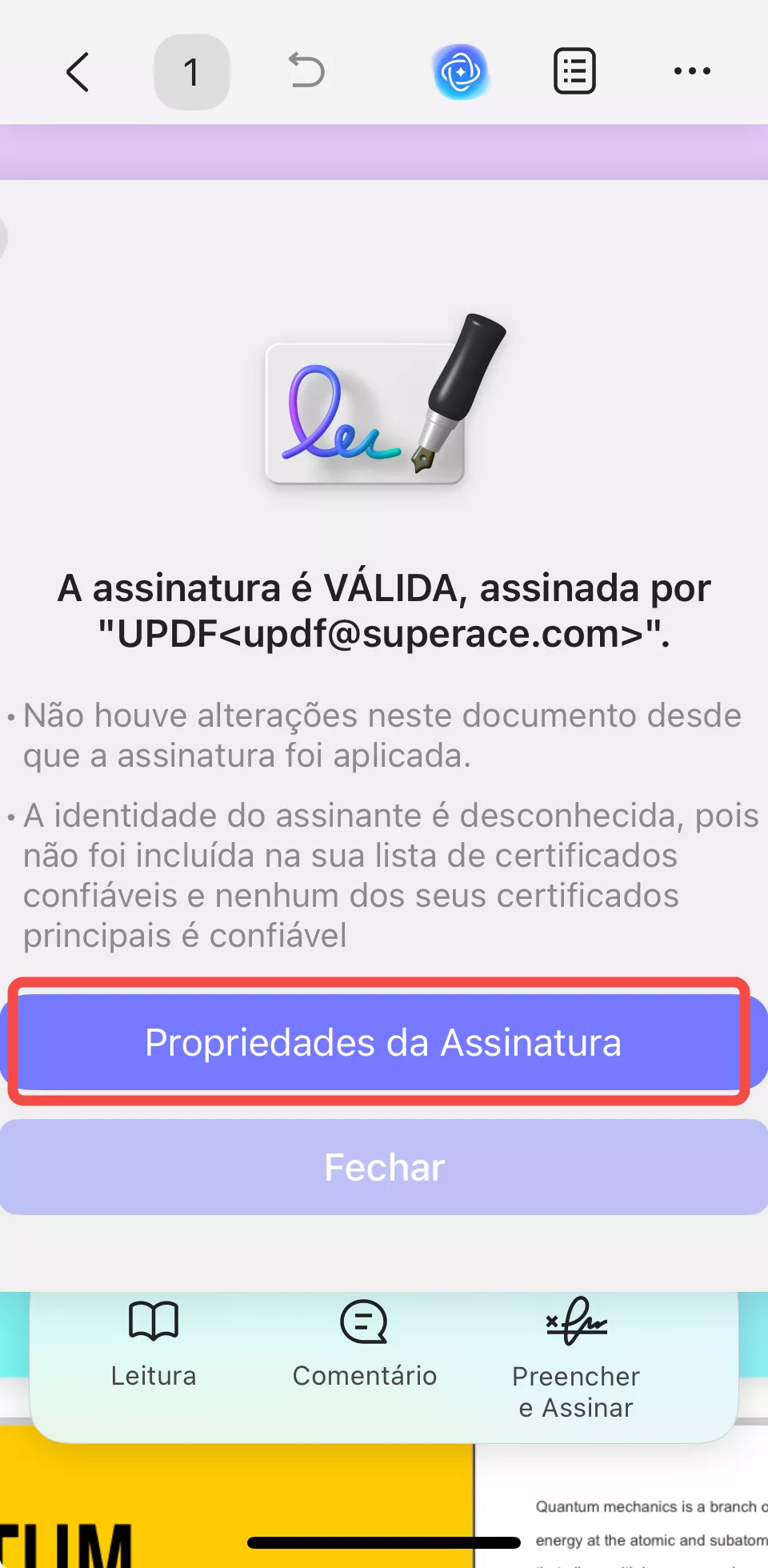The height and width of the screenshot is (1568, 768).
Task: Open the document outline list icon
Action: coord(574,70)
